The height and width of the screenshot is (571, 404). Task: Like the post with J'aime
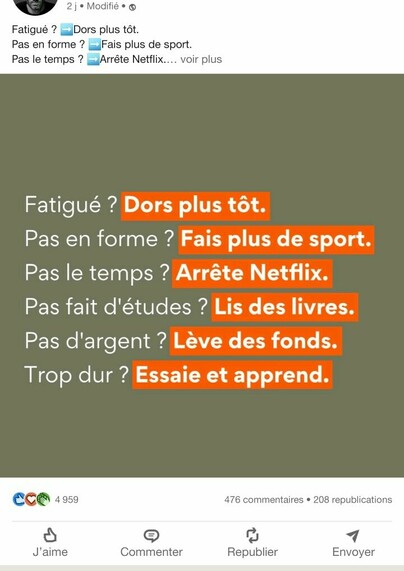pyautogui.click(x=50, y=543)
